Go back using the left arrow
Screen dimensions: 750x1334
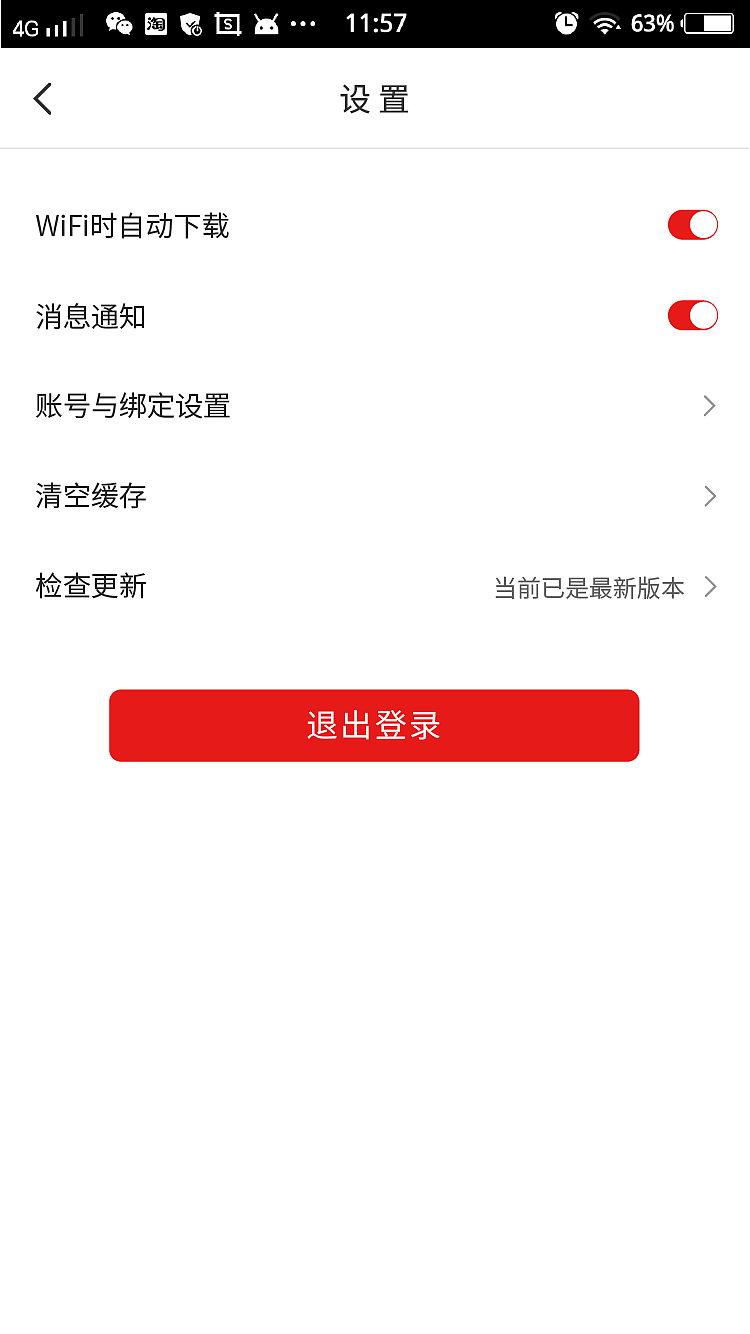[42, 99]
